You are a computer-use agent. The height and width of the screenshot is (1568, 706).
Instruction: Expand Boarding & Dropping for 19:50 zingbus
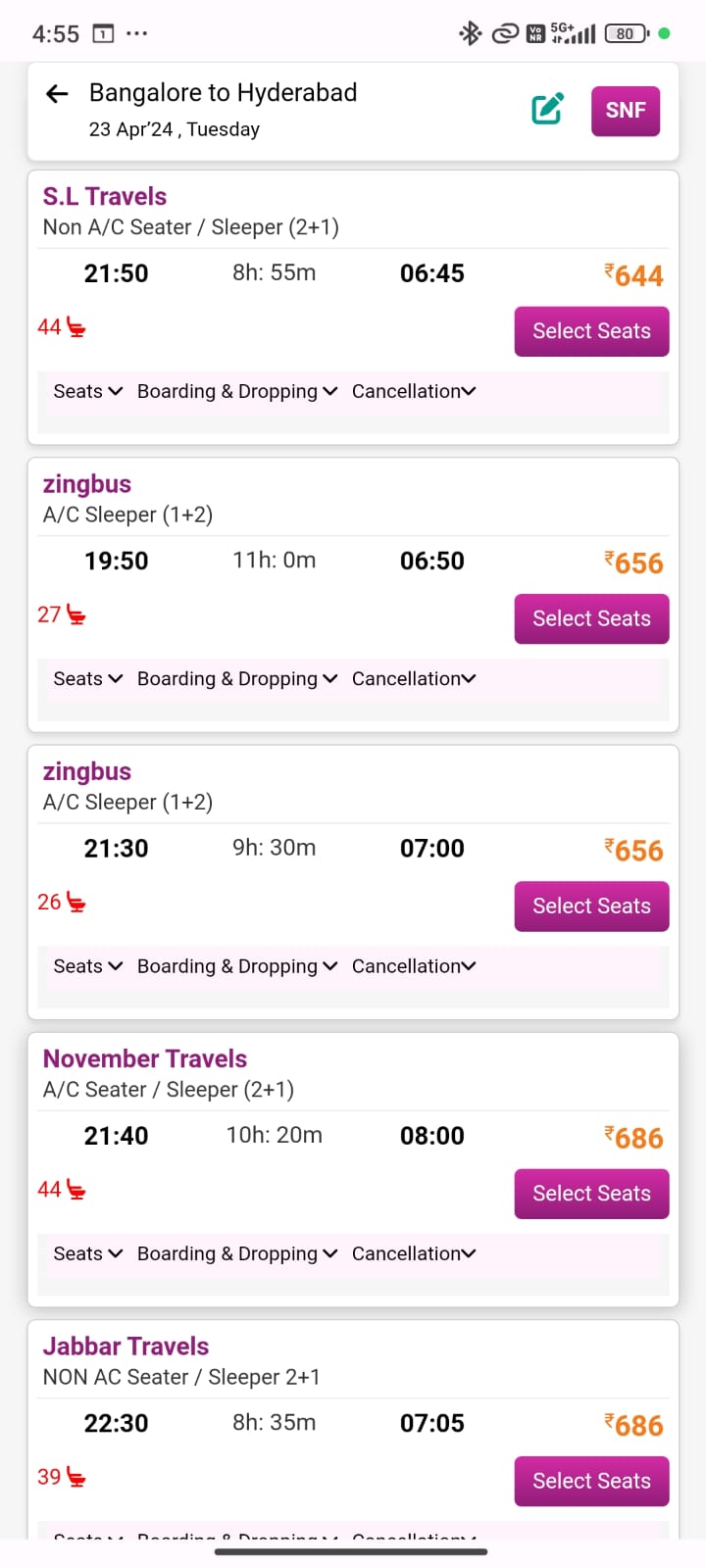237,678
